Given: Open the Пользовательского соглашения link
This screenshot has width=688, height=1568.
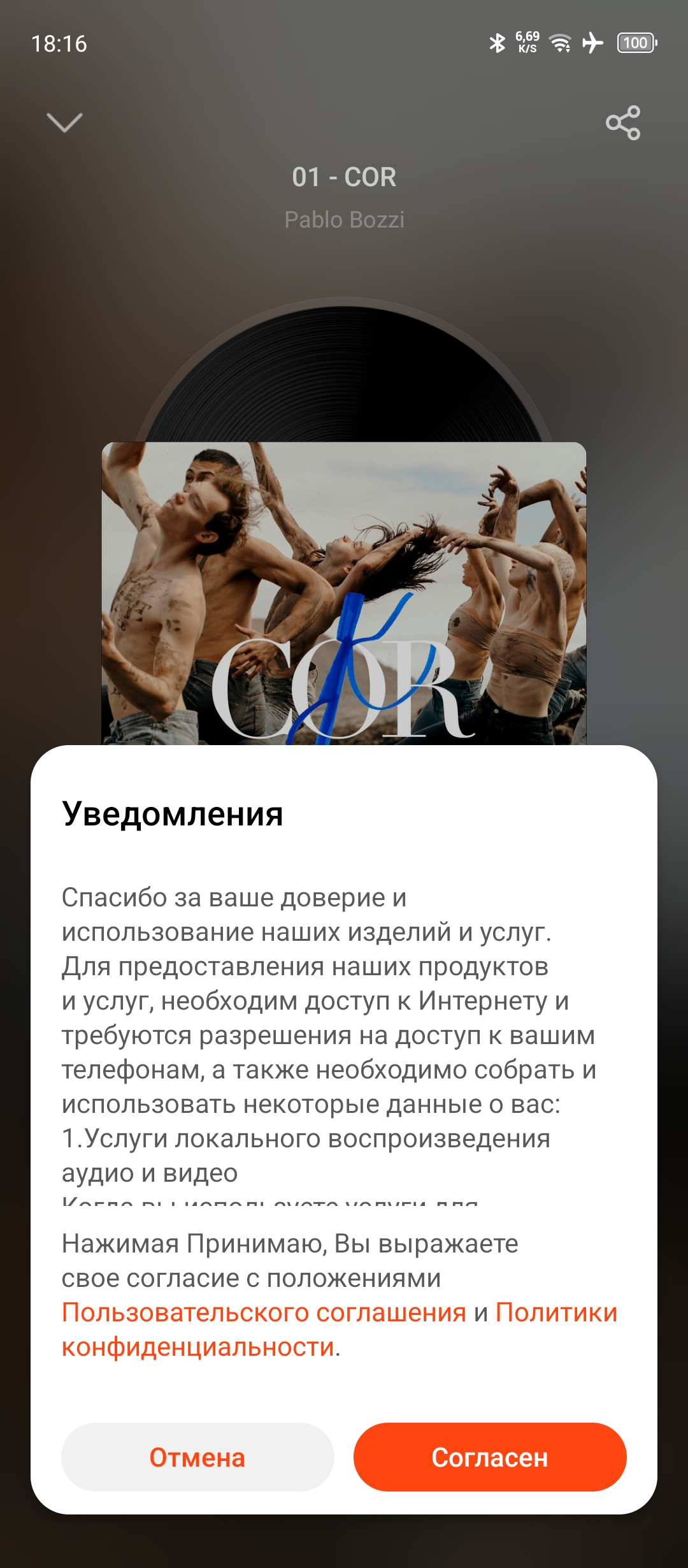Looking at the screenshot, I should pos(264,1312).
